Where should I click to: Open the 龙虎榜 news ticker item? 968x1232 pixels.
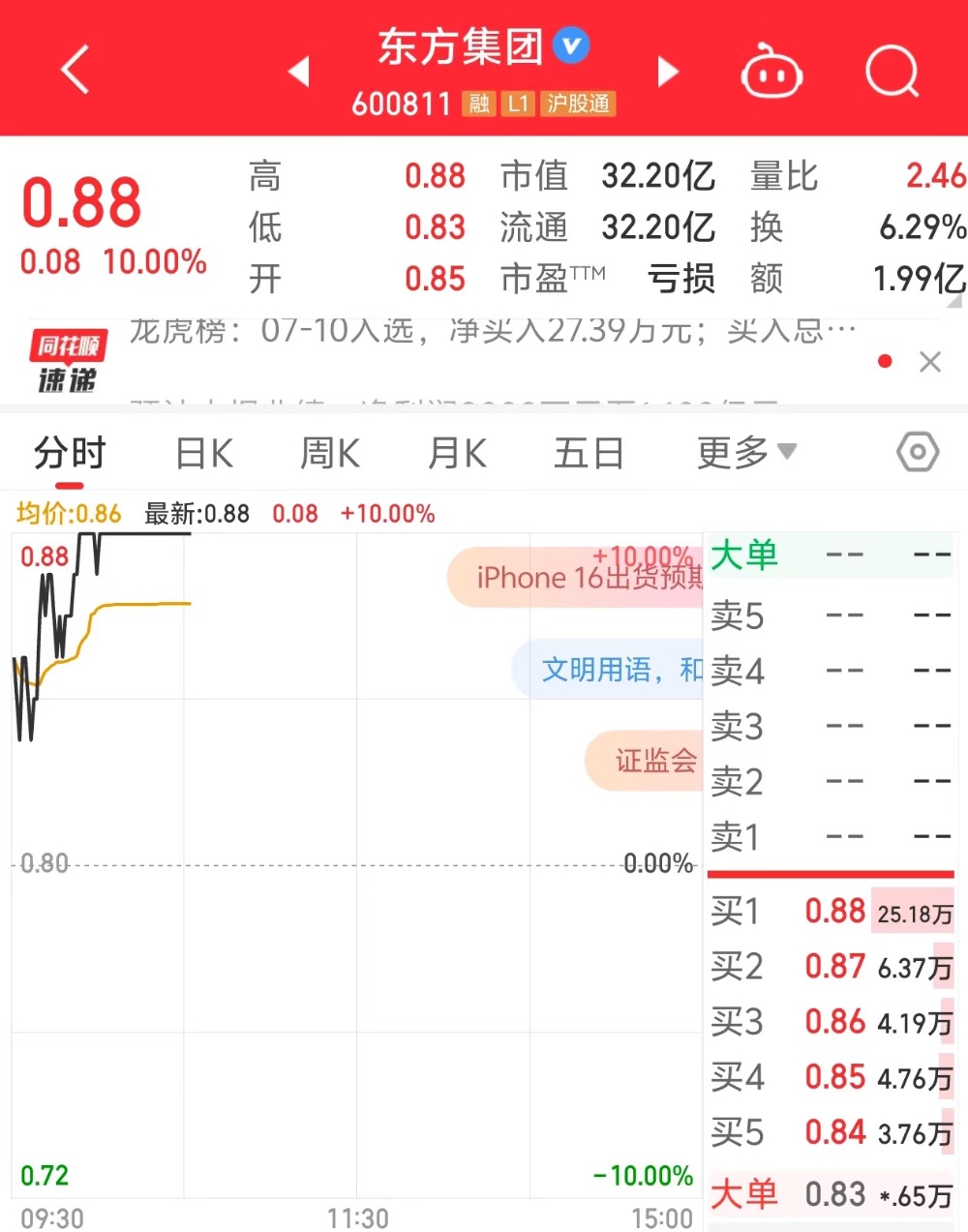click(x=492, y=332)
